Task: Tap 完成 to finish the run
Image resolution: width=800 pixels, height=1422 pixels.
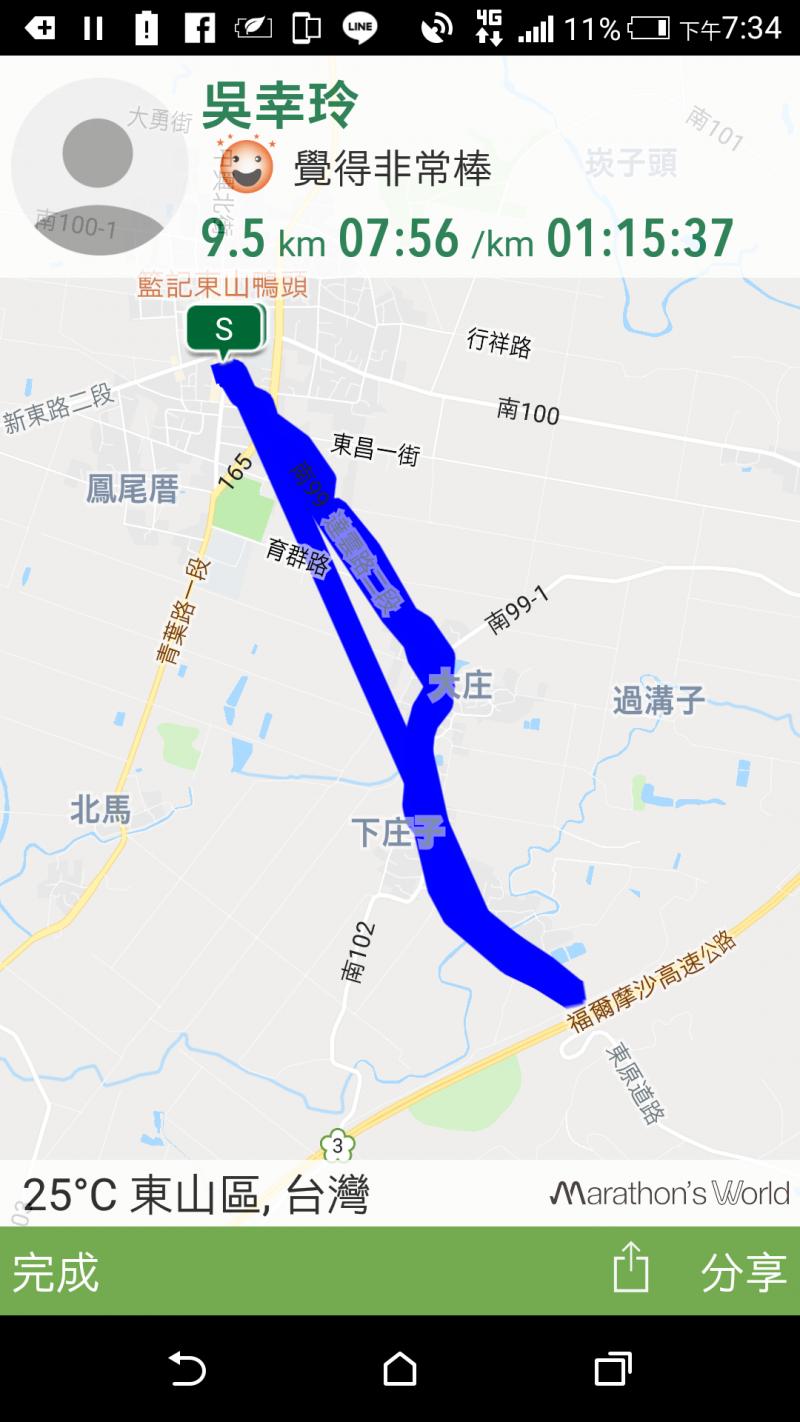Action: (x=56, y=1272)
